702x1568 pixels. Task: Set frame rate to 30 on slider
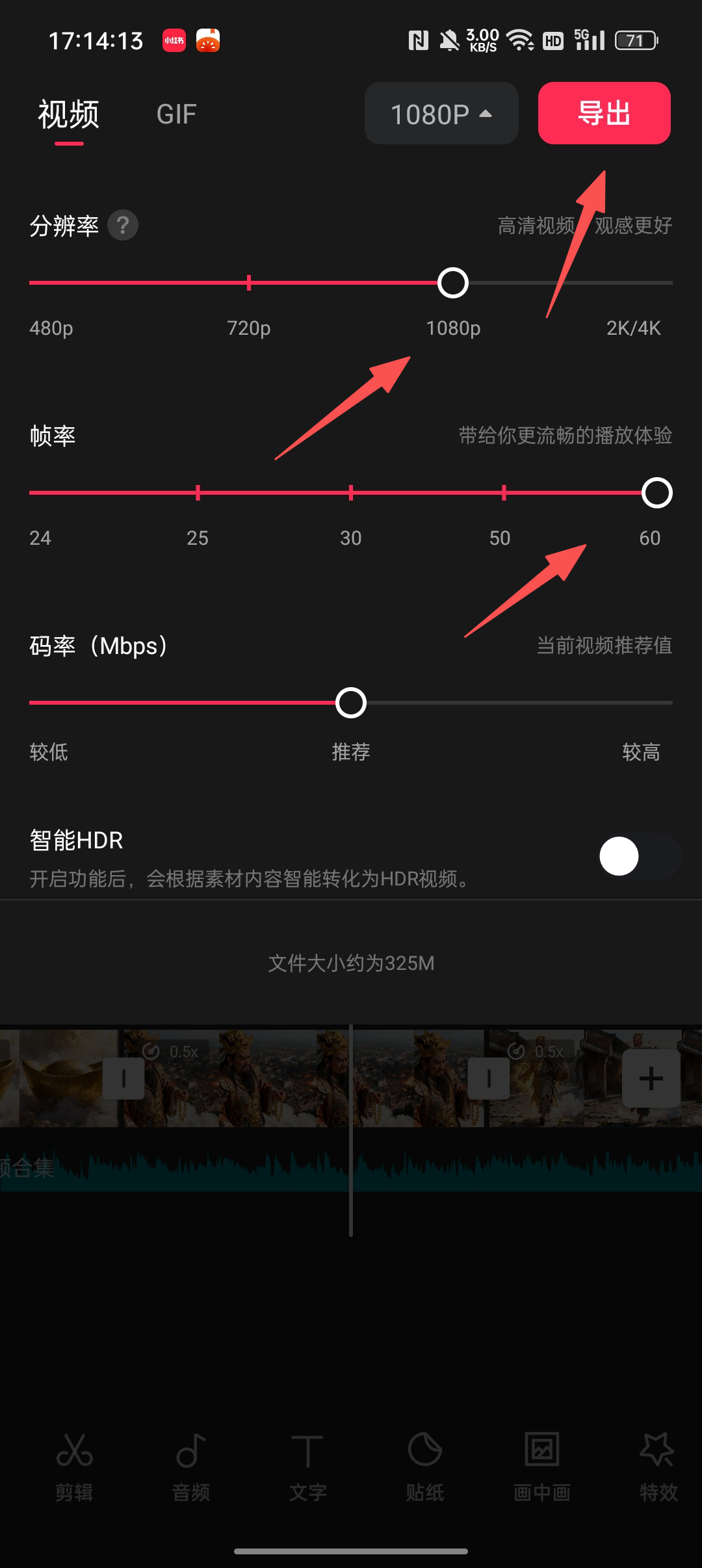(x=351, y=493)
